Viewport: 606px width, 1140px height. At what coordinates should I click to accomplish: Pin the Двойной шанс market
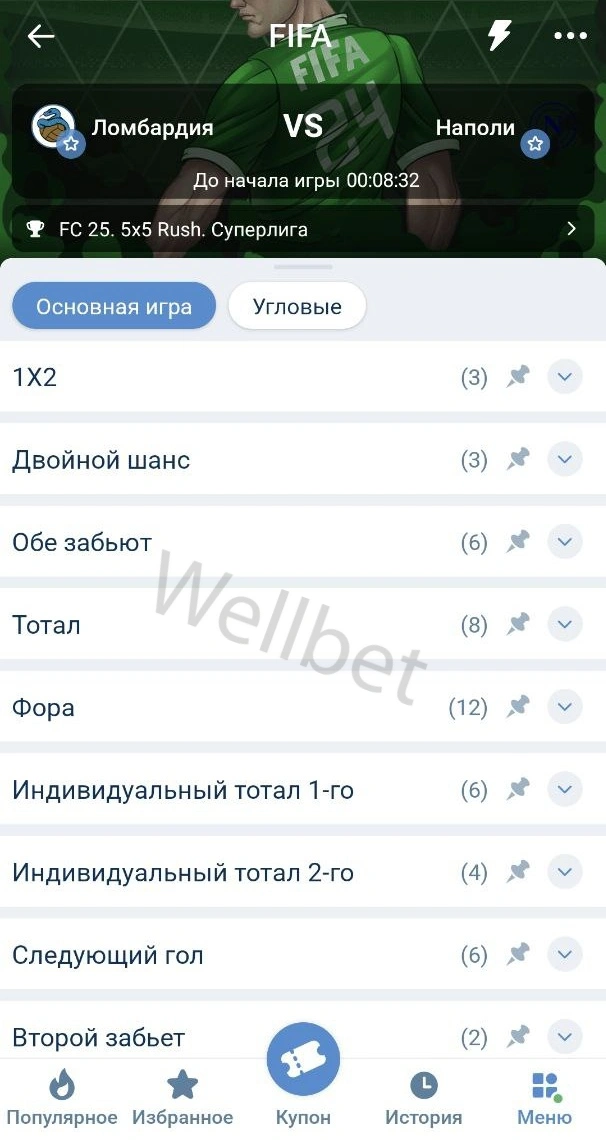[x=518, y=459]
